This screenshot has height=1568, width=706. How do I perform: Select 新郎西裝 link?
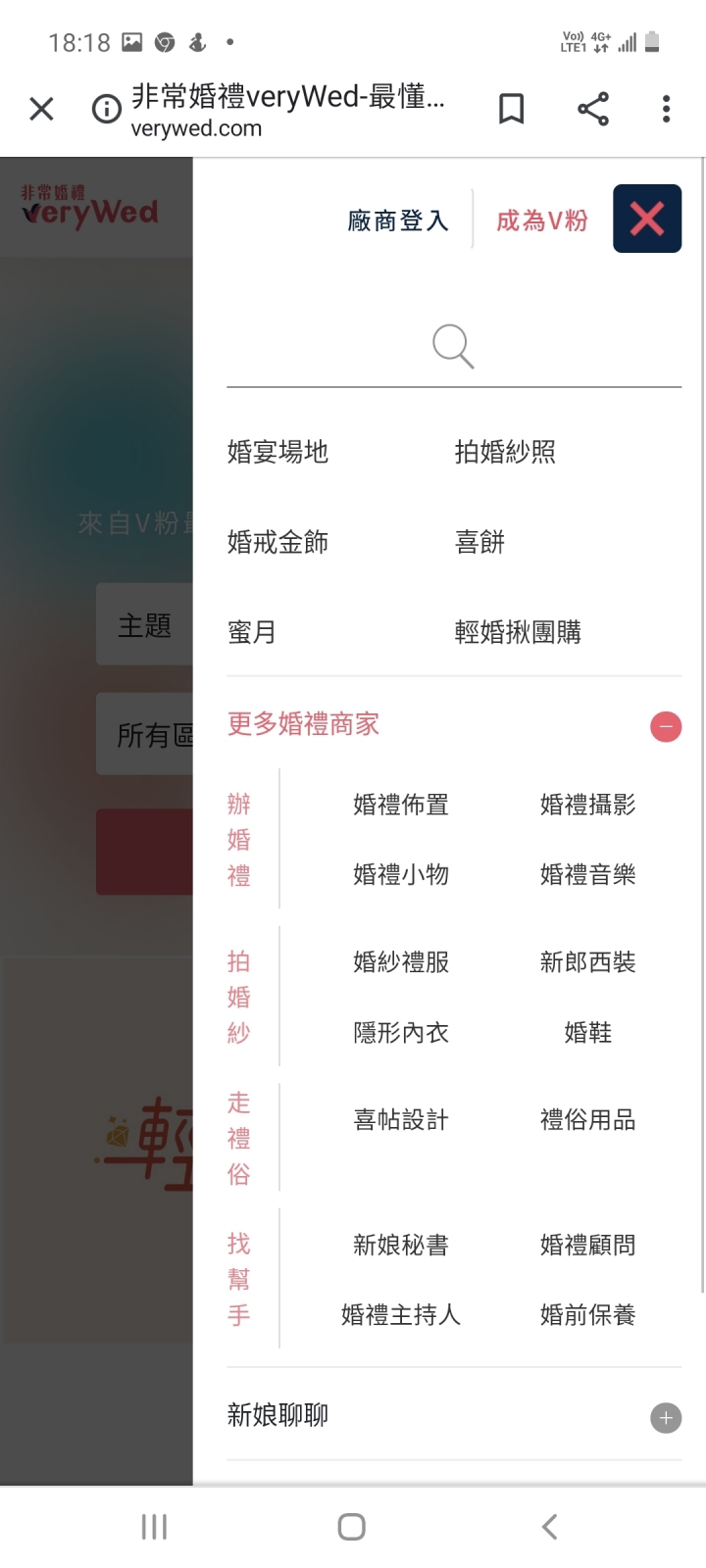(x=587, y=962)
